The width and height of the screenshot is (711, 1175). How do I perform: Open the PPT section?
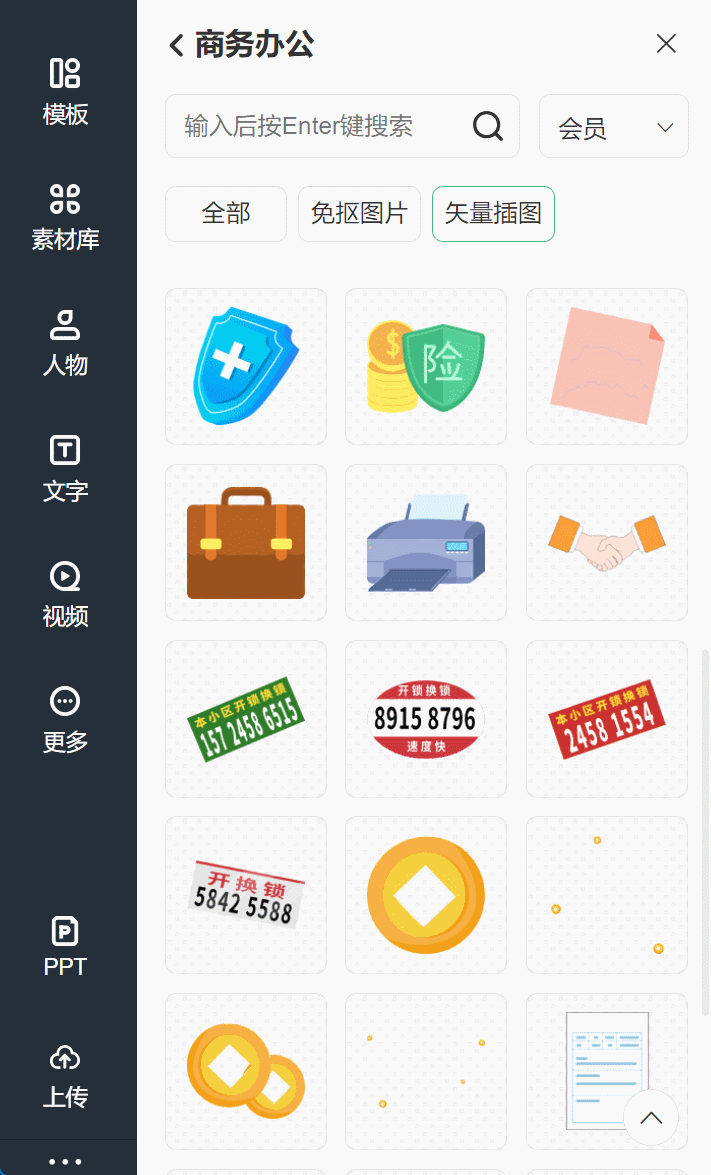[66, 946]
